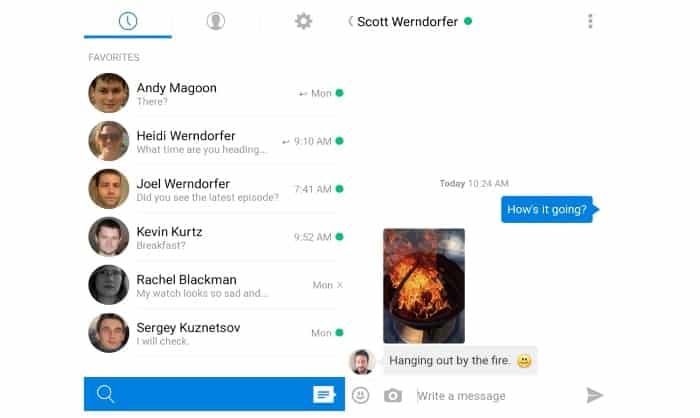Open the chat with Heidi Werndorfer
700x418 pixels.
(216, 141)
